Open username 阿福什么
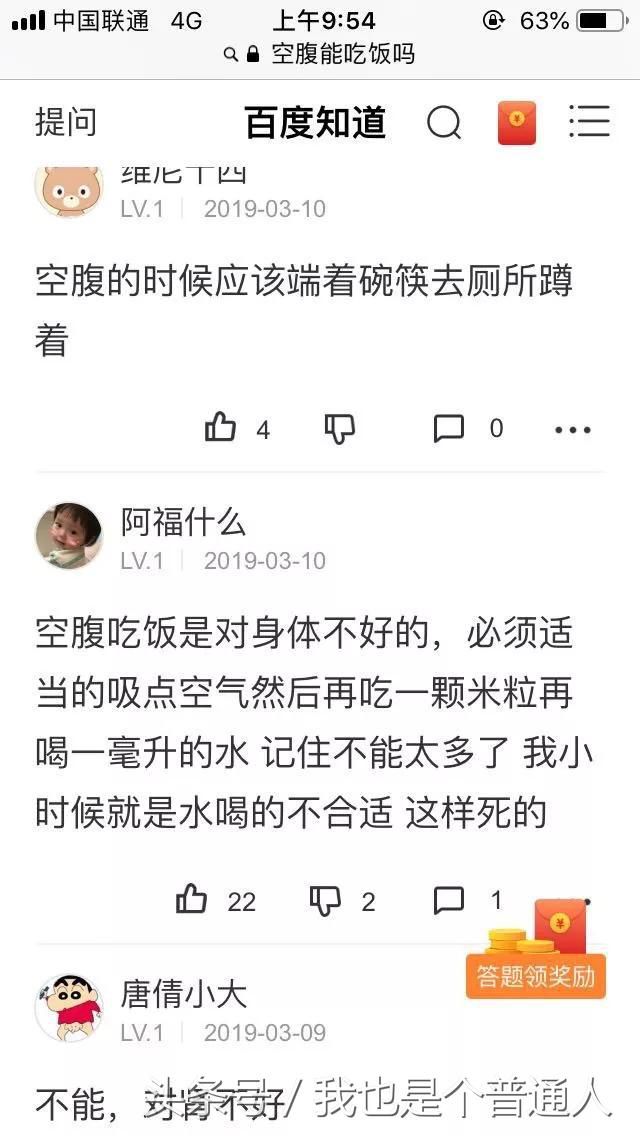640x1136 pixels. tap(183, 522)
